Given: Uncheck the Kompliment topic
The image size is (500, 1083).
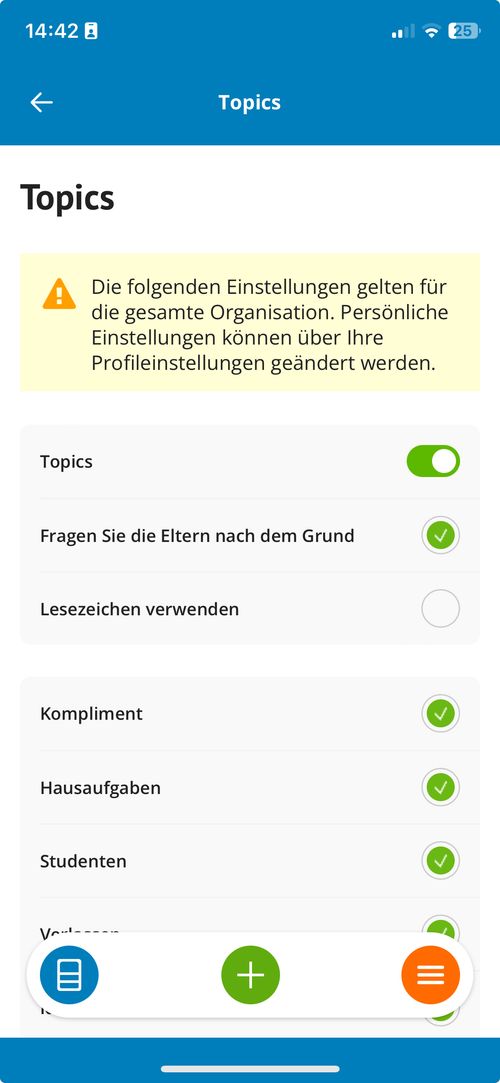Looking at the screenshot, I should click(441, 713).
